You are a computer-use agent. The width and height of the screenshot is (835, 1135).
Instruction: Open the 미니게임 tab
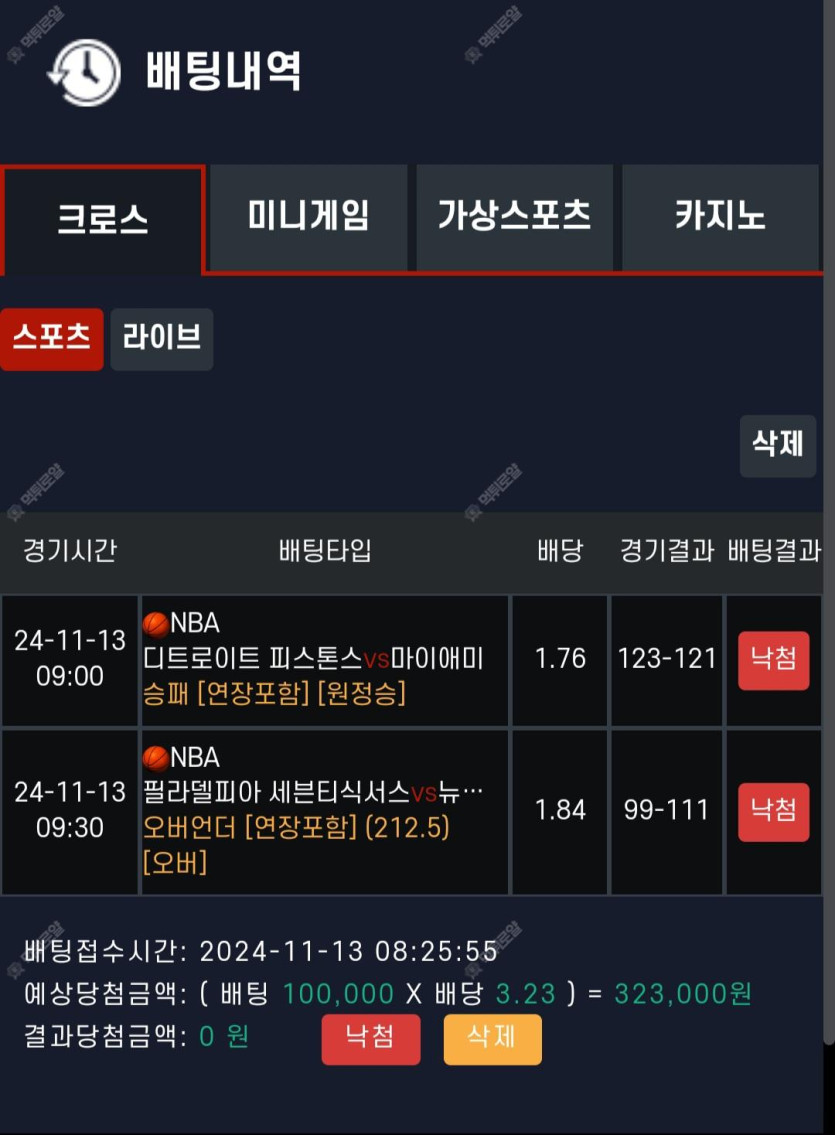coord(308,217)
